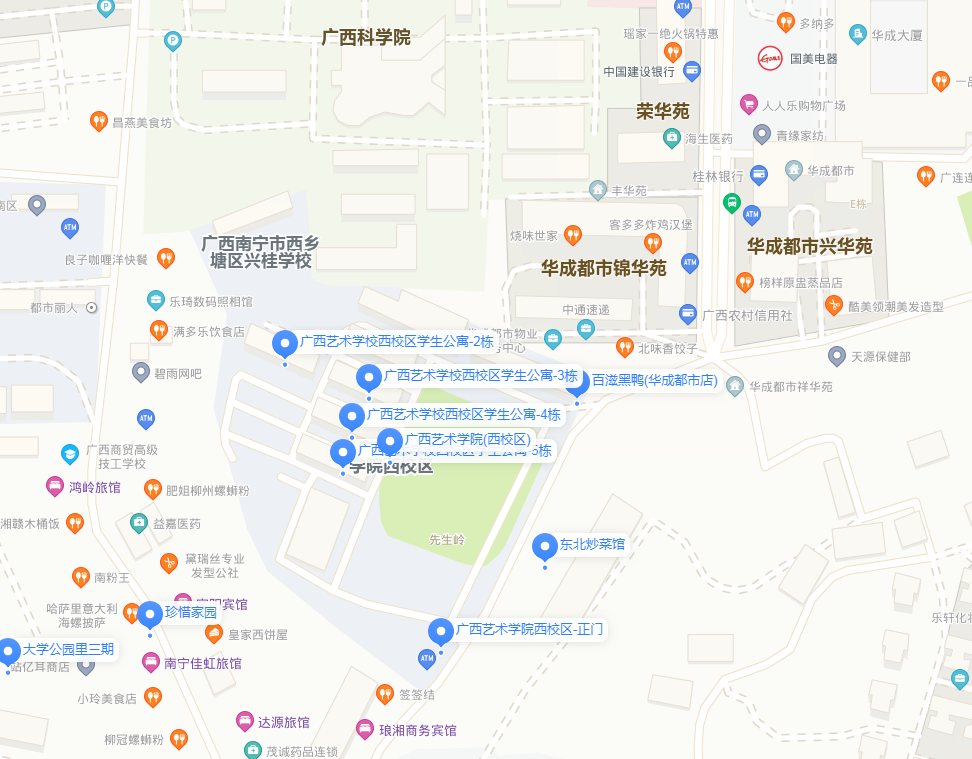Viewport: 972px width, 759px height.
Task: Tap the 广西艺术学院(西校区) pin
Action: point(390,440)
